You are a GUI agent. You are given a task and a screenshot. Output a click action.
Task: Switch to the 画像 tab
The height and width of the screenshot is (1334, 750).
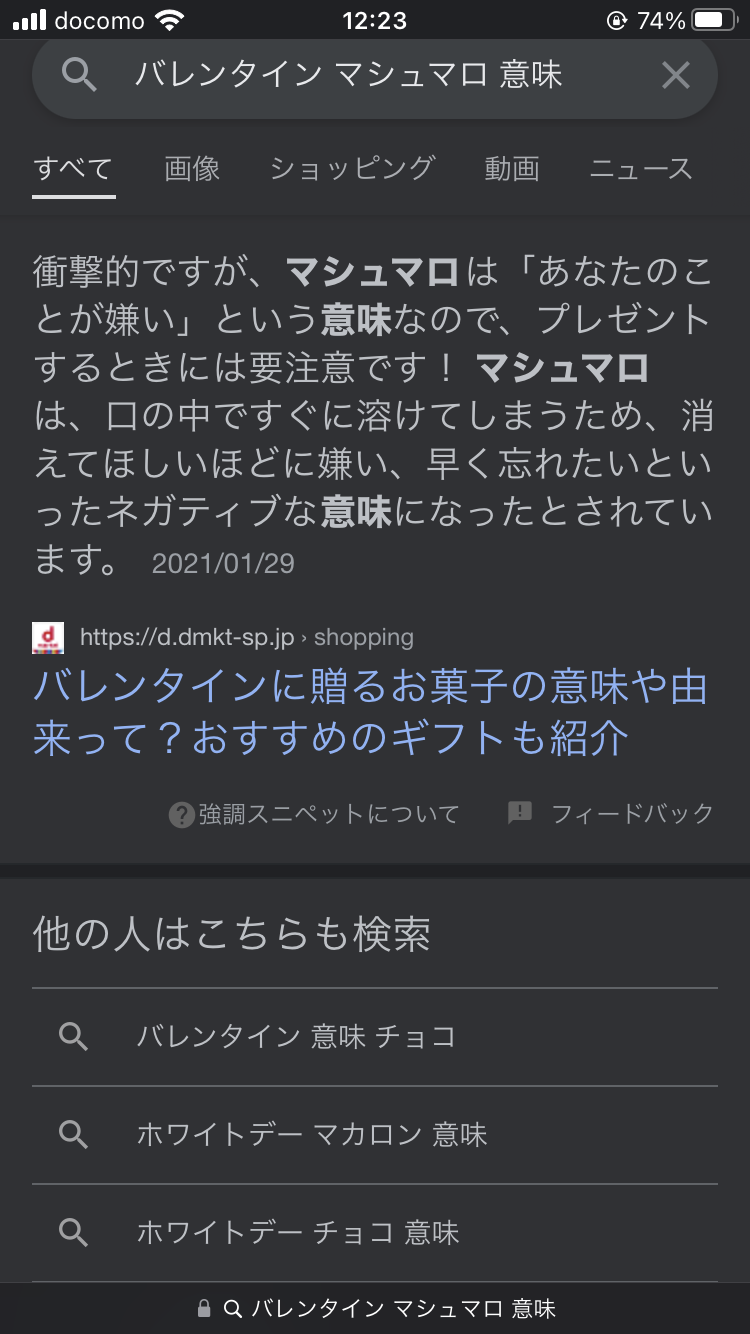tap(192, 169)
